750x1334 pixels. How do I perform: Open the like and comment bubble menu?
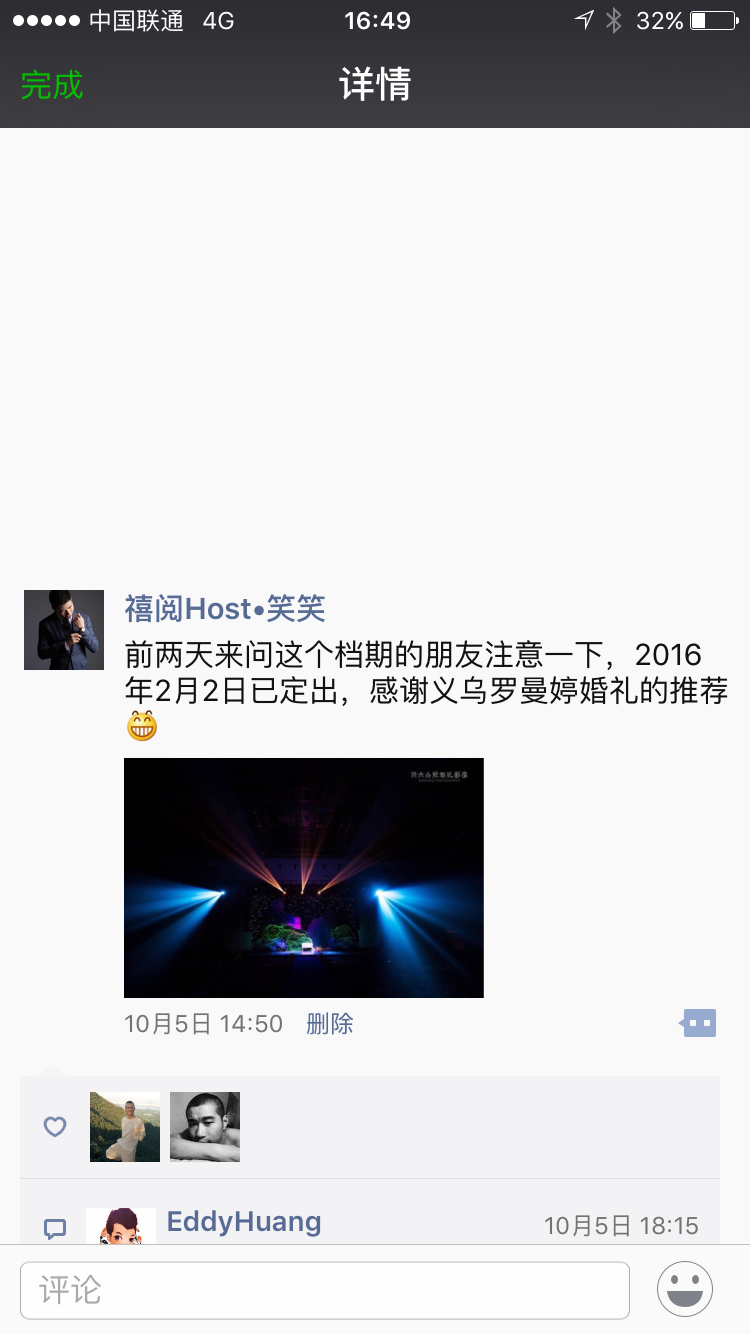(699, 1023)
